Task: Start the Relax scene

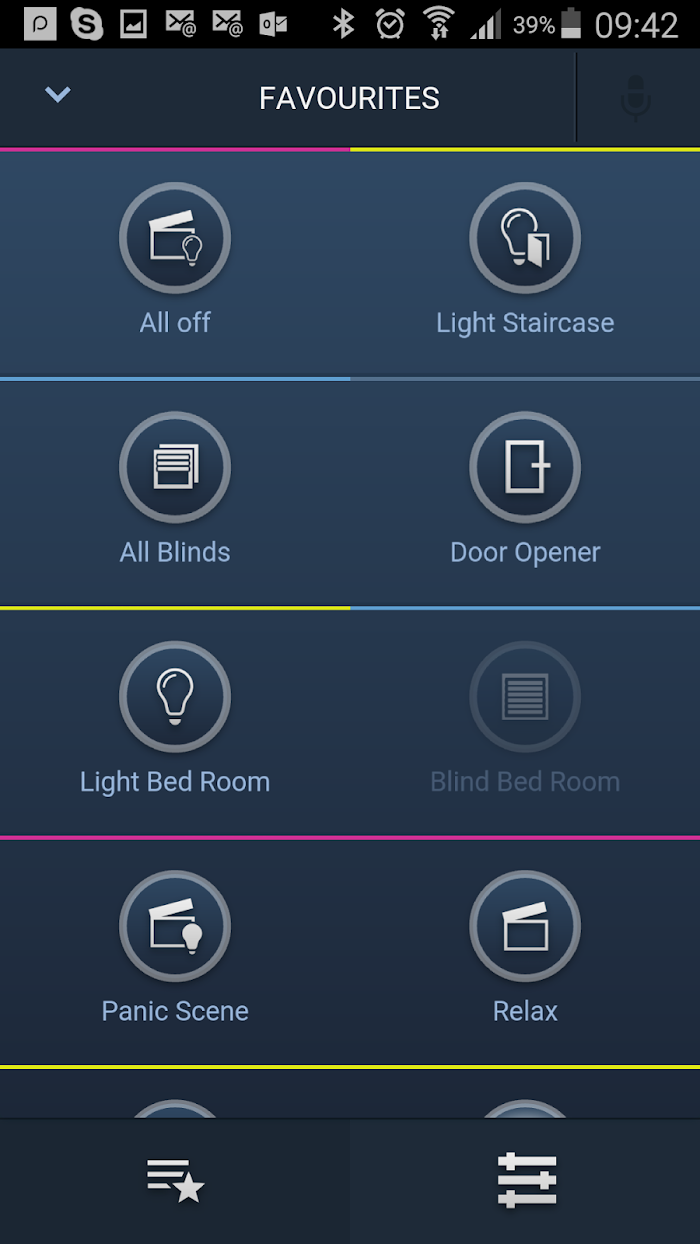Action: click(x=525, y=925)
